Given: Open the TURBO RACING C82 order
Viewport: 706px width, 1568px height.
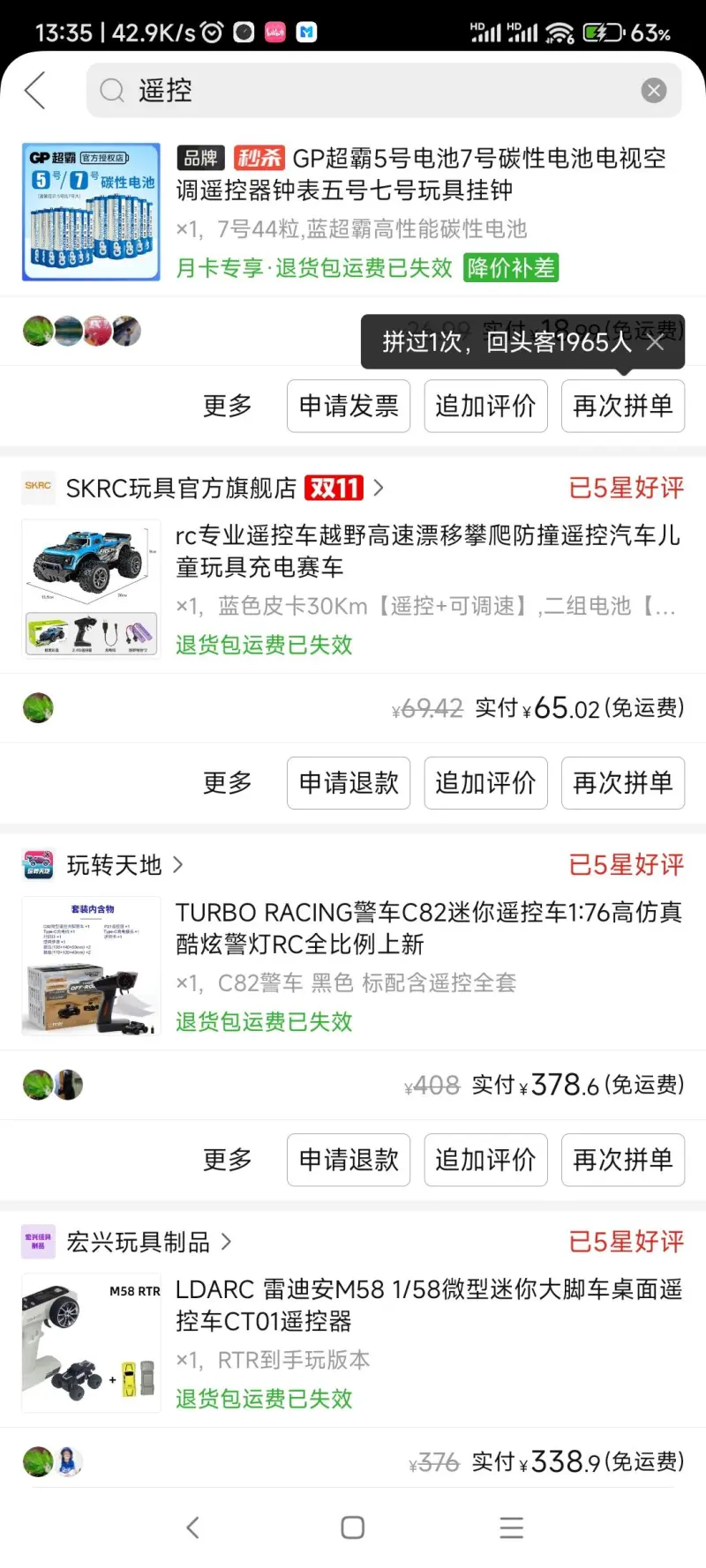Looking at the screenshot, I should click(427, 928).
